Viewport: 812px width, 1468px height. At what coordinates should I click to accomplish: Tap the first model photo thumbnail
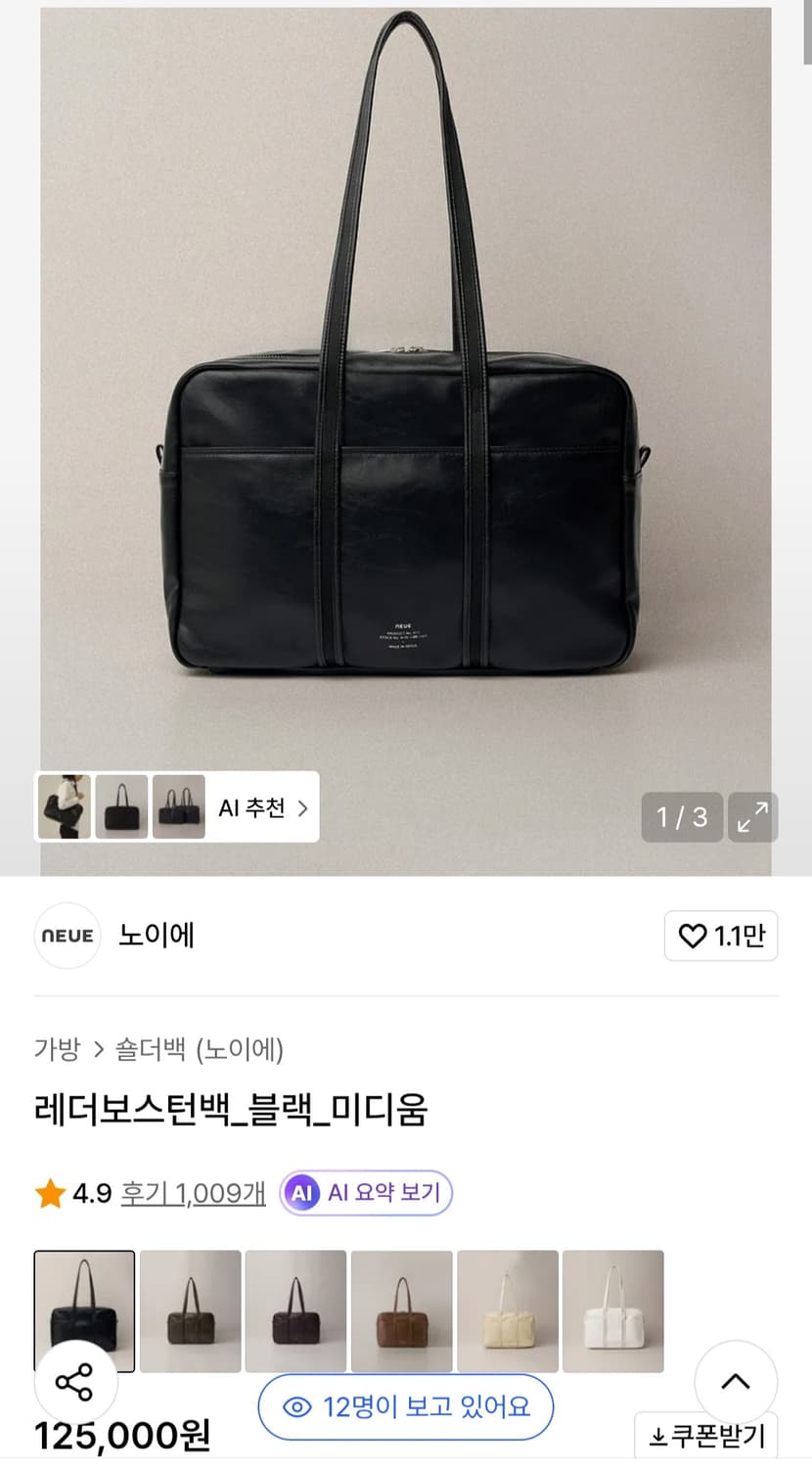click(63, 807)
